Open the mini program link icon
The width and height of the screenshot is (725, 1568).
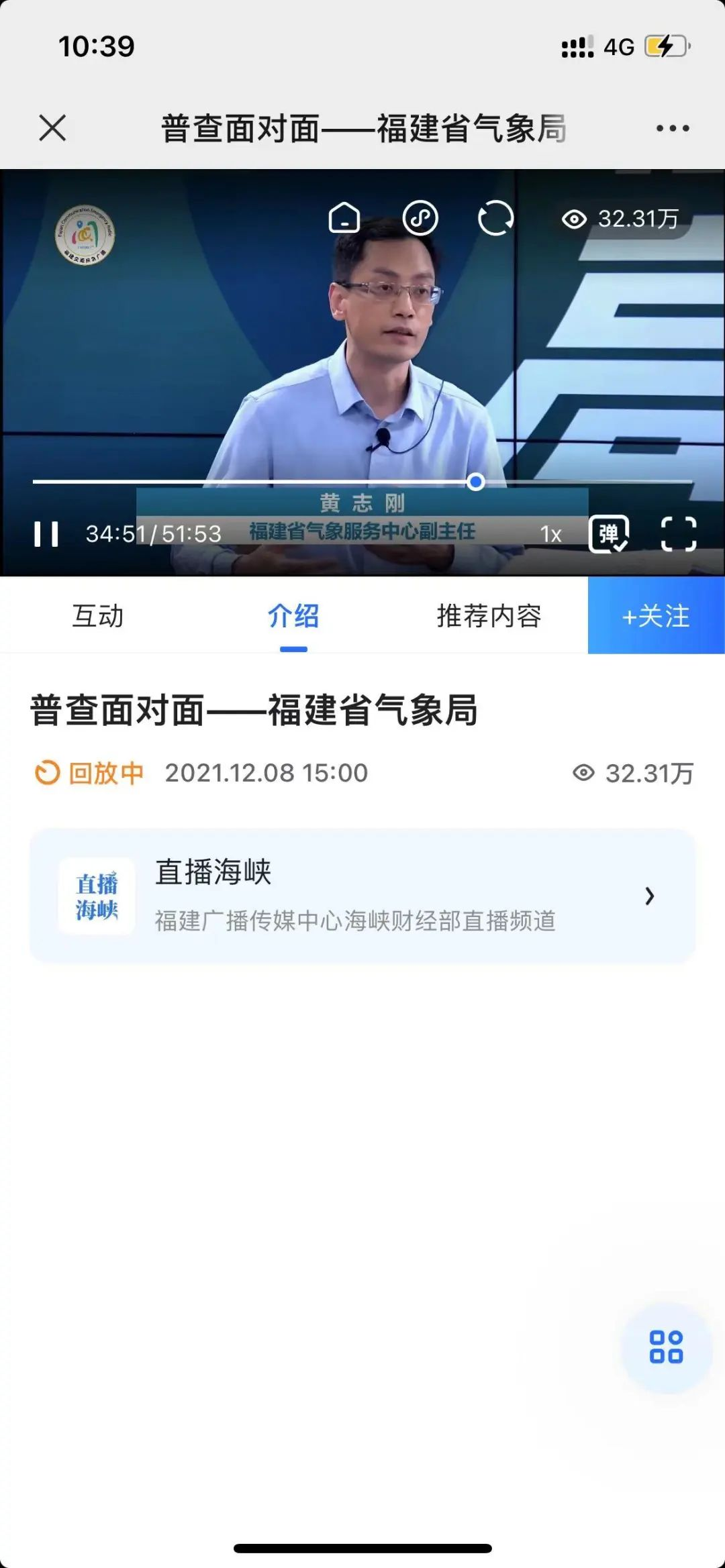tap(420, 218)
